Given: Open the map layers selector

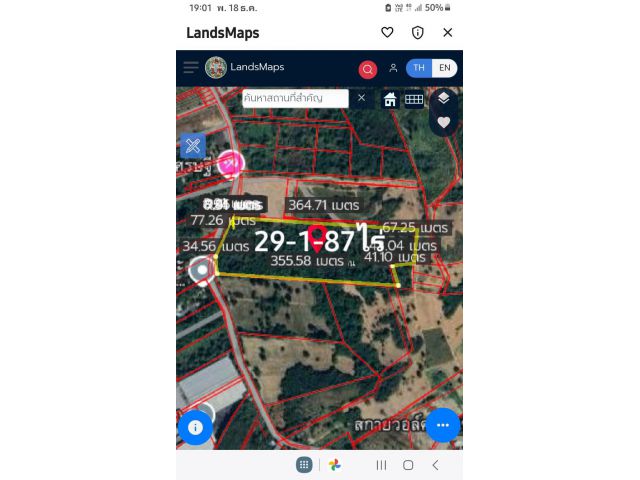Looking at the screenshot, I should point(444,98).
